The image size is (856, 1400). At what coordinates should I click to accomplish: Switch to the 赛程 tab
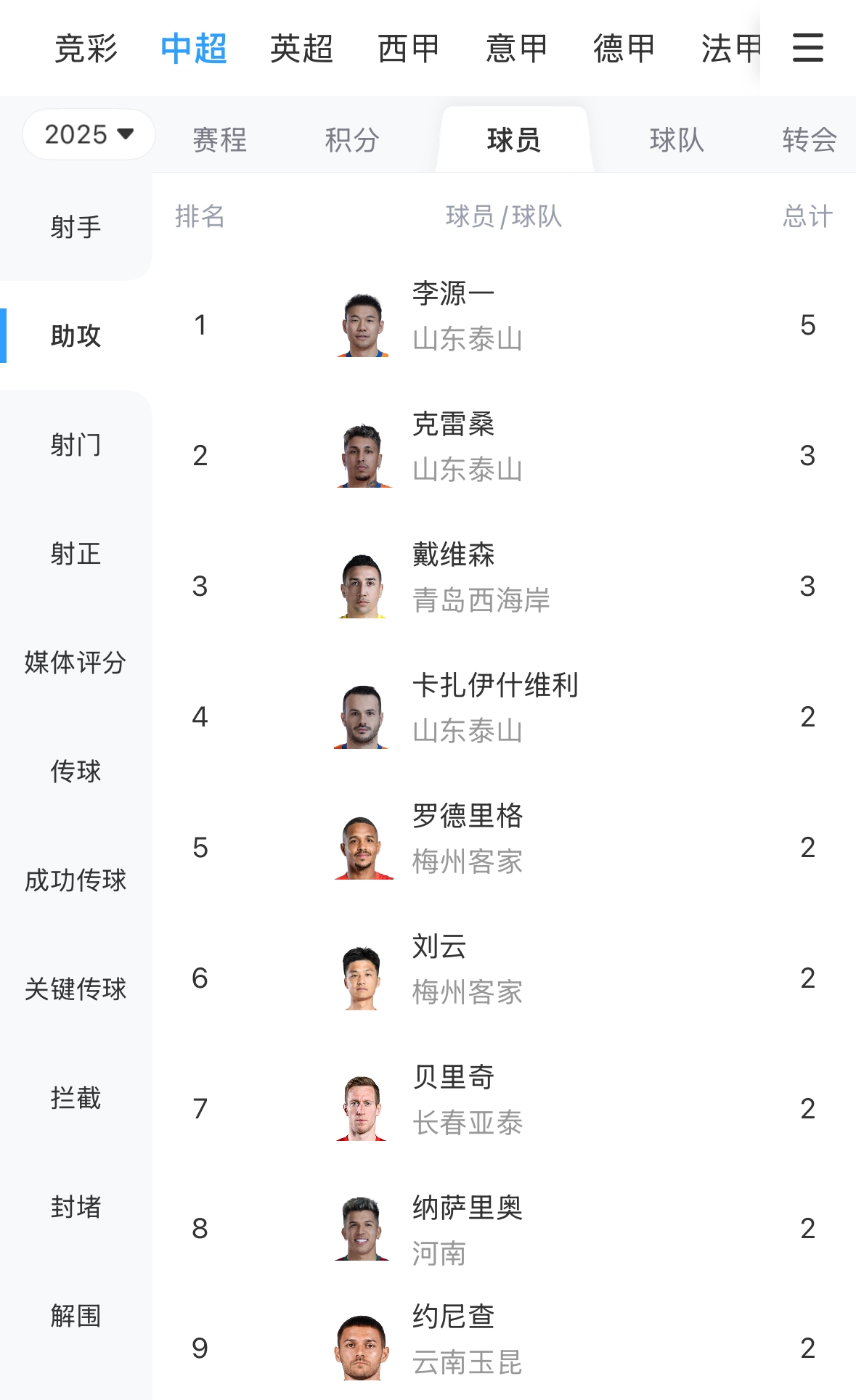point(220,139)
